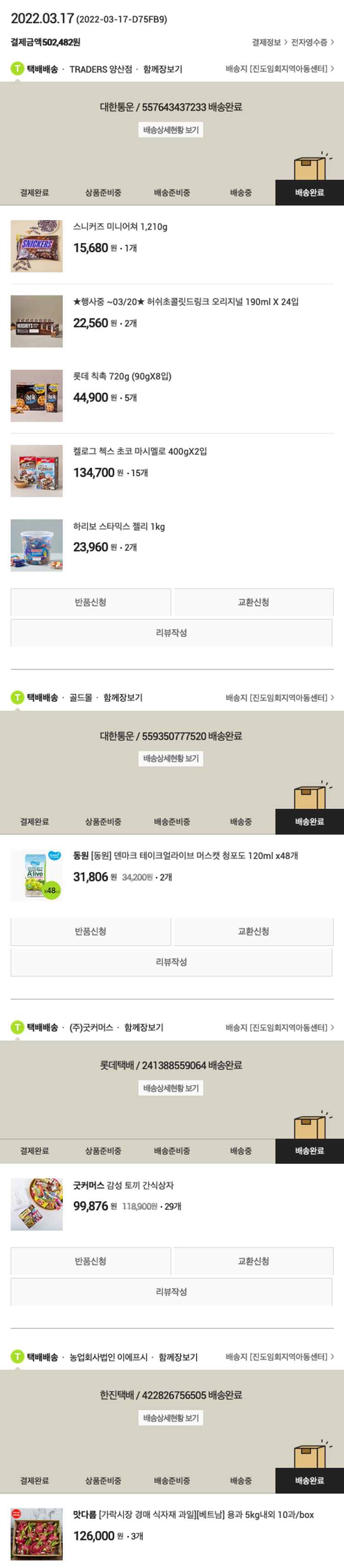Viewport: 344px width, 1568px height.
Task: View 배송상세현황 for tracking 559350777520
Action: pos(171,758)
